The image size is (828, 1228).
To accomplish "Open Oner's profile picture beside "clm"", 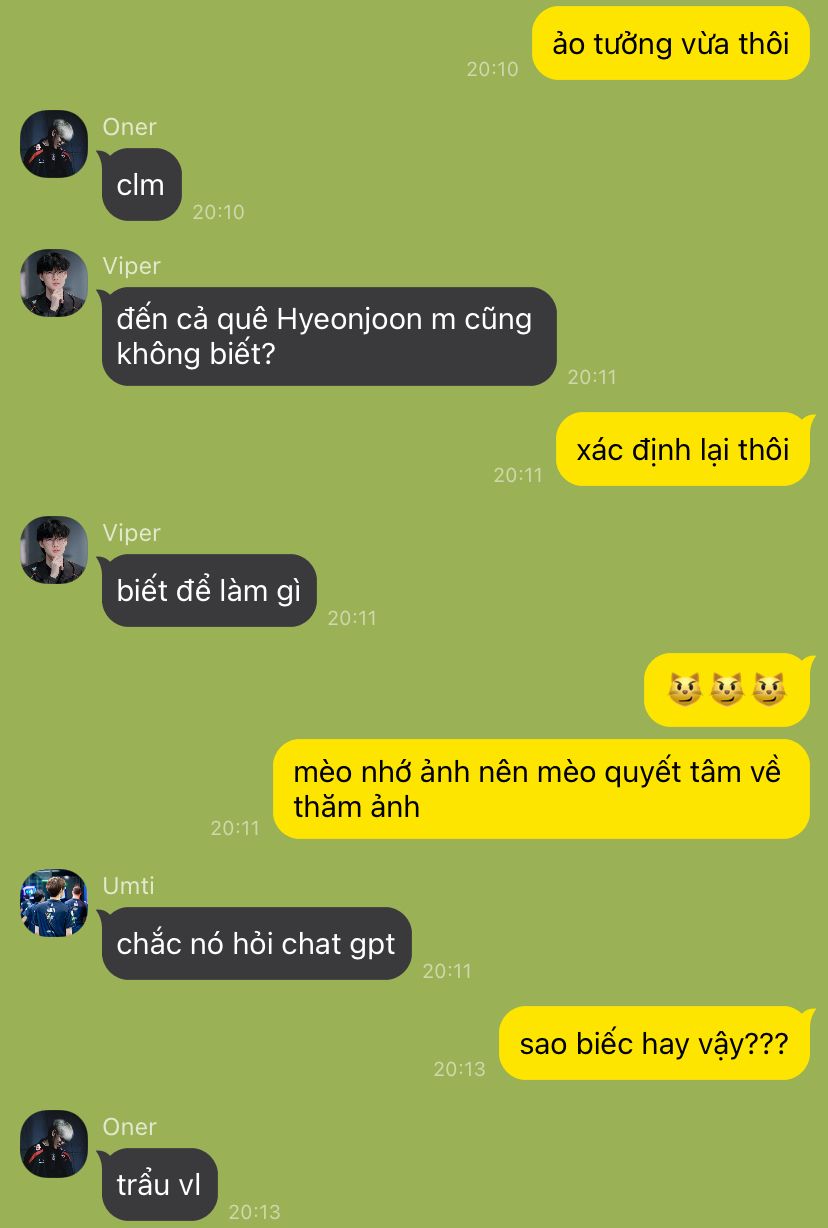I will coord(54,144).
